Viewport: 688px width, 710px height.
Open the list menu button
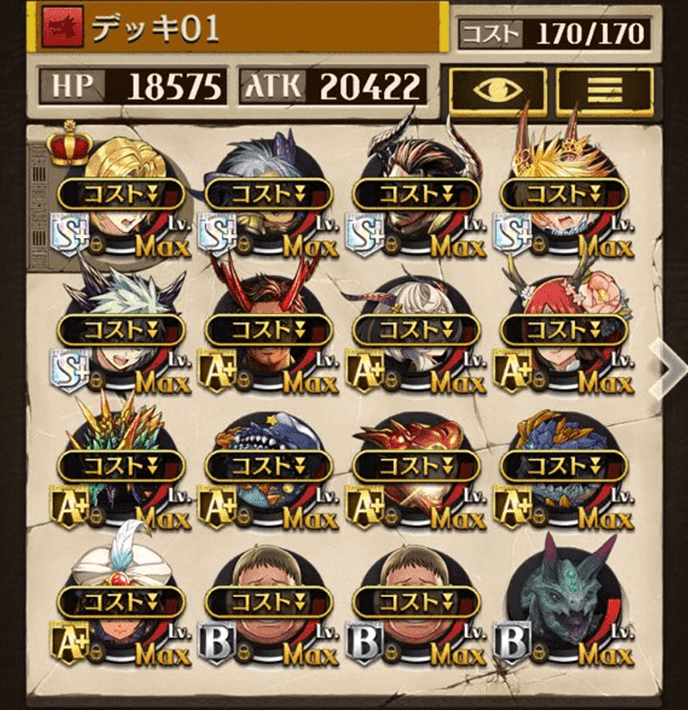coord(598,88)
